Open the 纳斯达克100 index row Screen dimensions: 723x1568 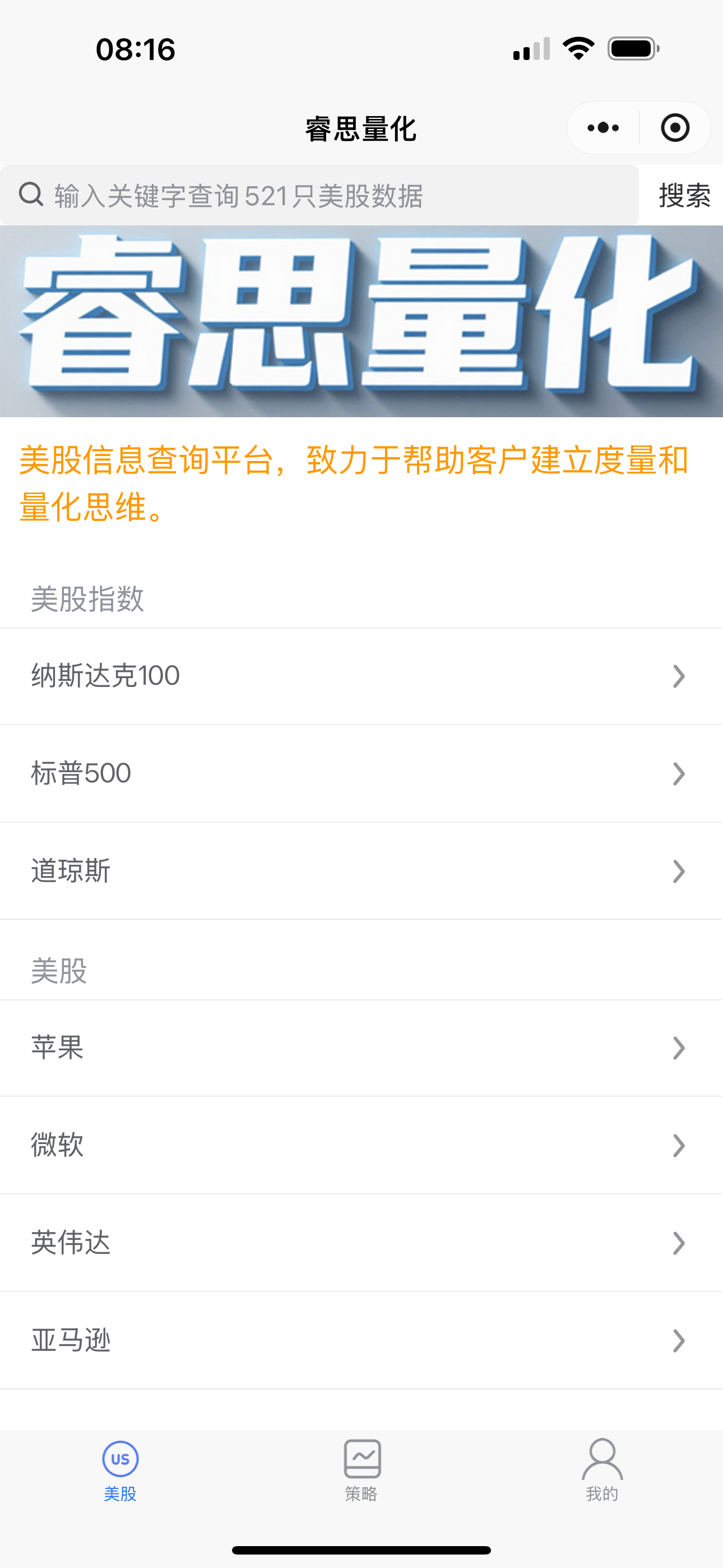(361, 676)
